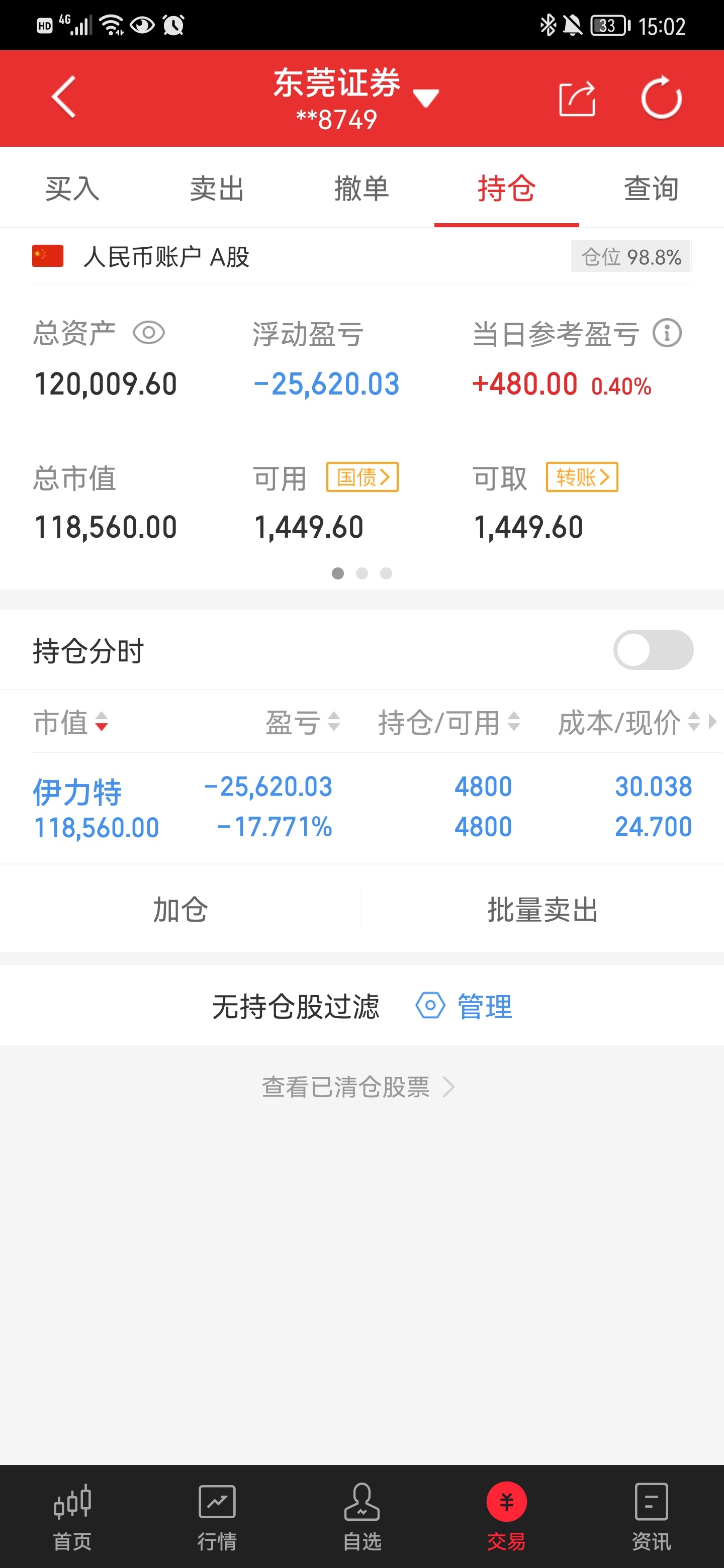This screenshot has width=724, height=1568.
Task: Open 管理 for holdings filter
Action: (465, 1006)
